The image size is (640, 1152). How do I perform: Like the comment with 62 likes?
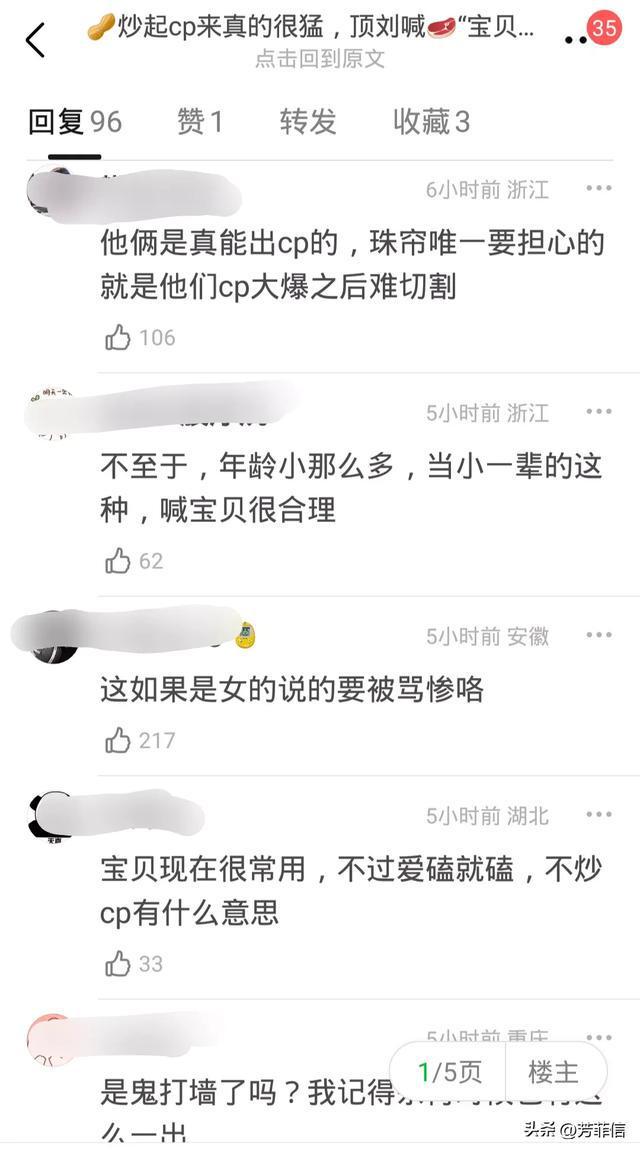[x=119, y=561]
